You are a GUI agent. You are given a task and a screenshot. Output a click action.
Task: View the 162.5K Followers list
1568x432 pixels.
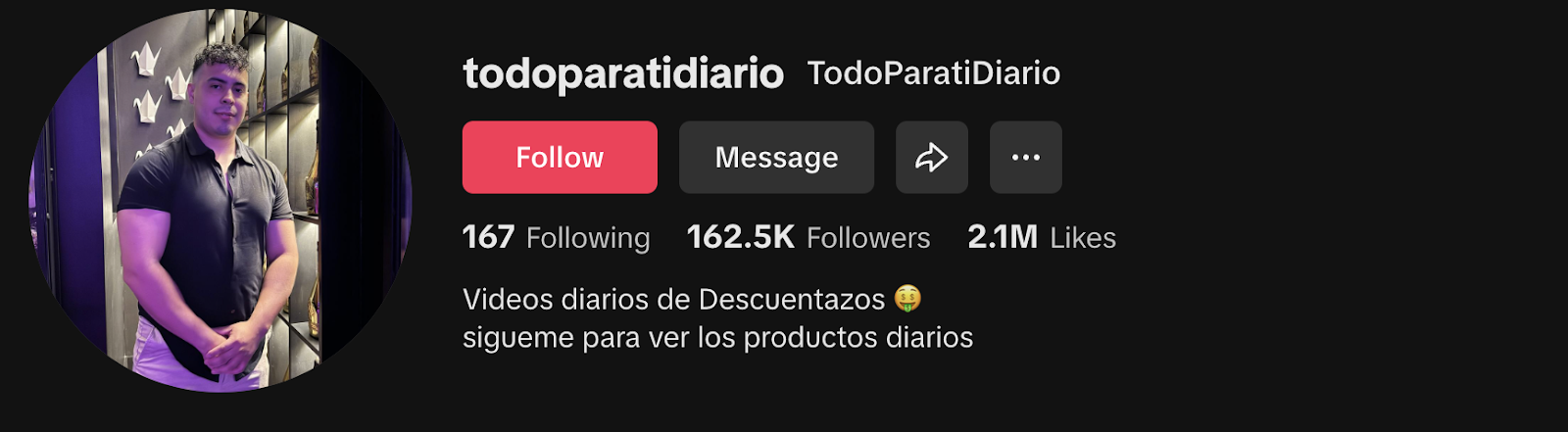click(808, 237)
